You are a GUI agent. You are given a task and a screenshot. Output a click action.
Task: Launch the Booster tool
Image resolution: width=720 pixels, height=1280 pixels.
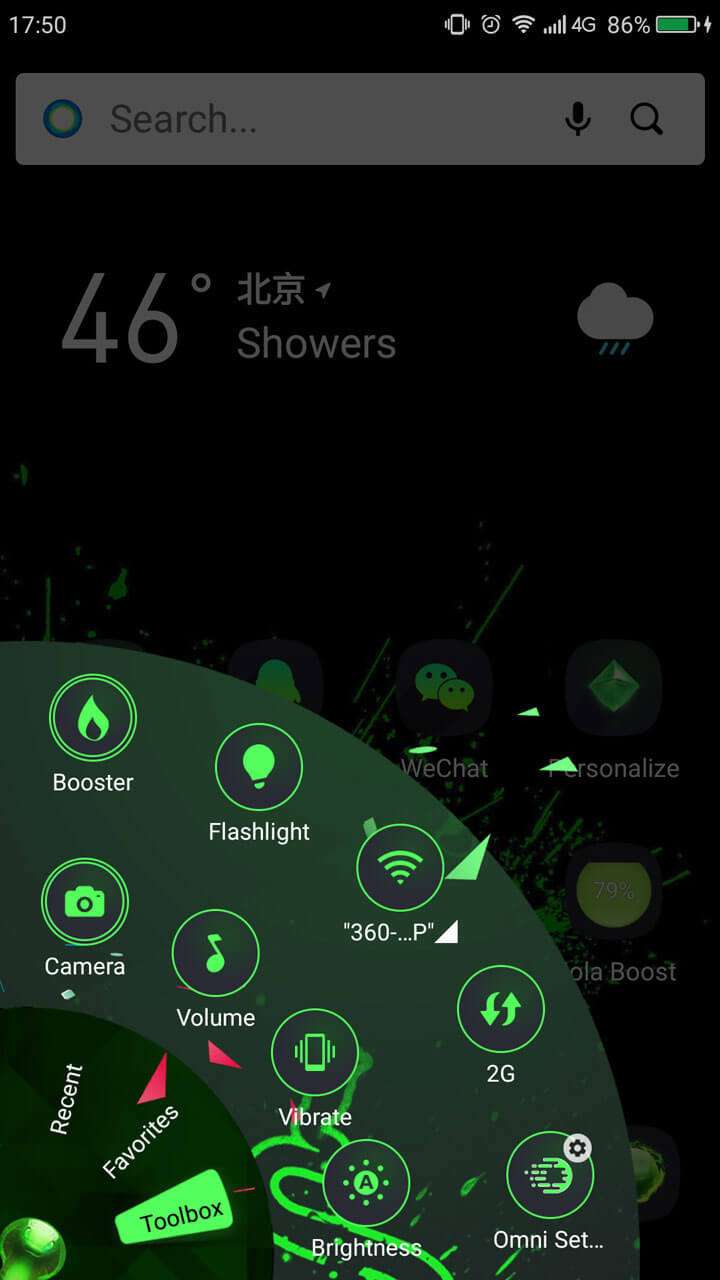[93, 718]
